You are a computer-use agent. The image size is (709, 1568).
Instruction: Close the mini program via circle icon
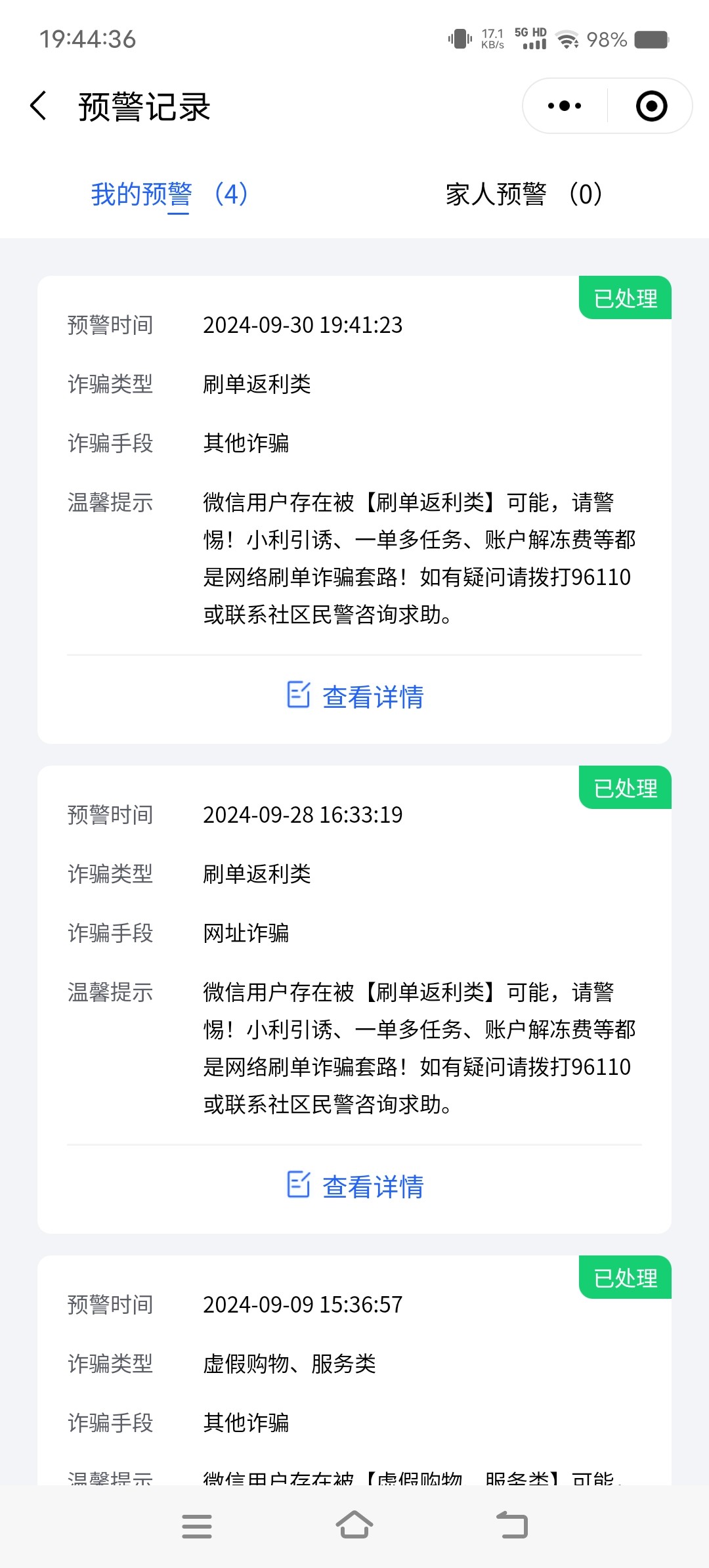pyautogui.click(x=651, y=106)
